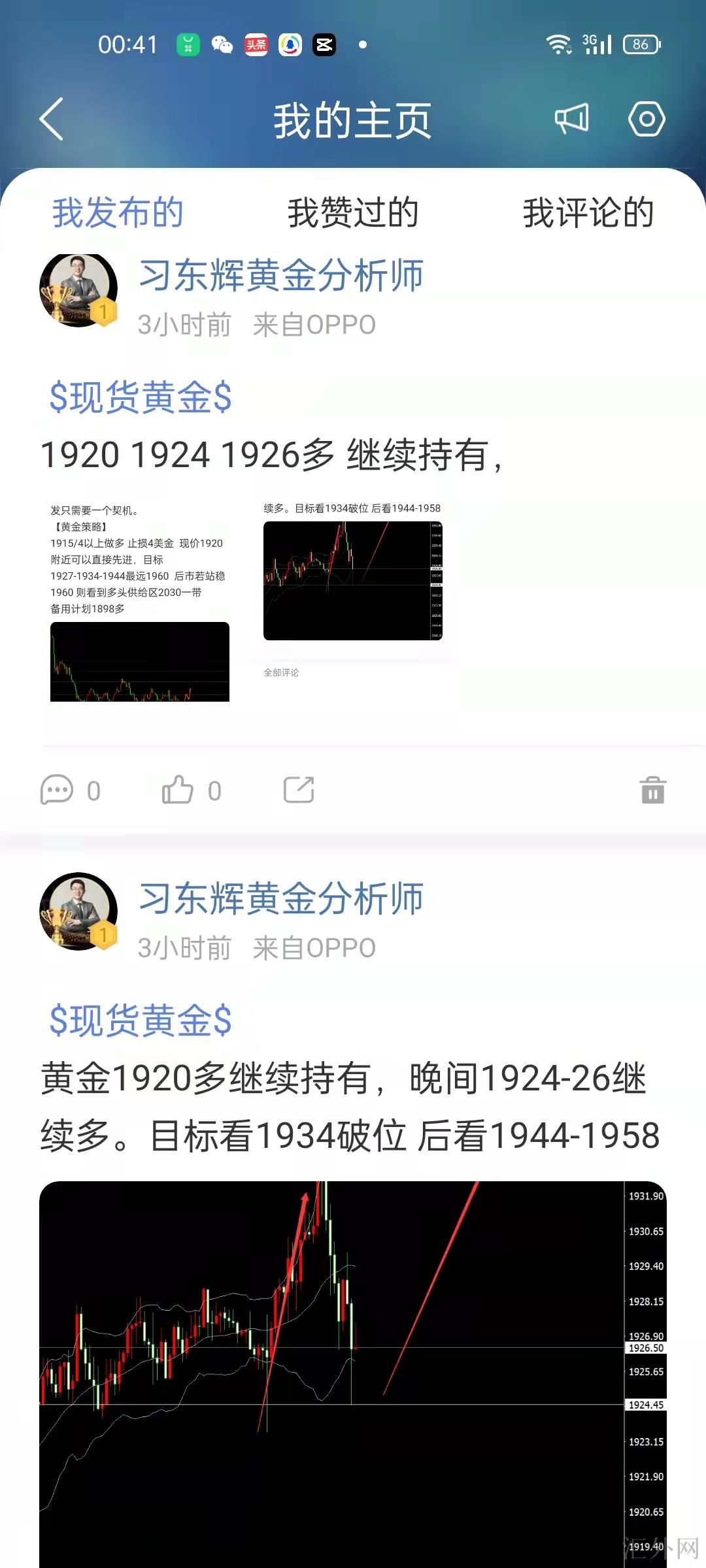
Task: Enlarge the large candlestick chart image
Action: pos(353,1372)
